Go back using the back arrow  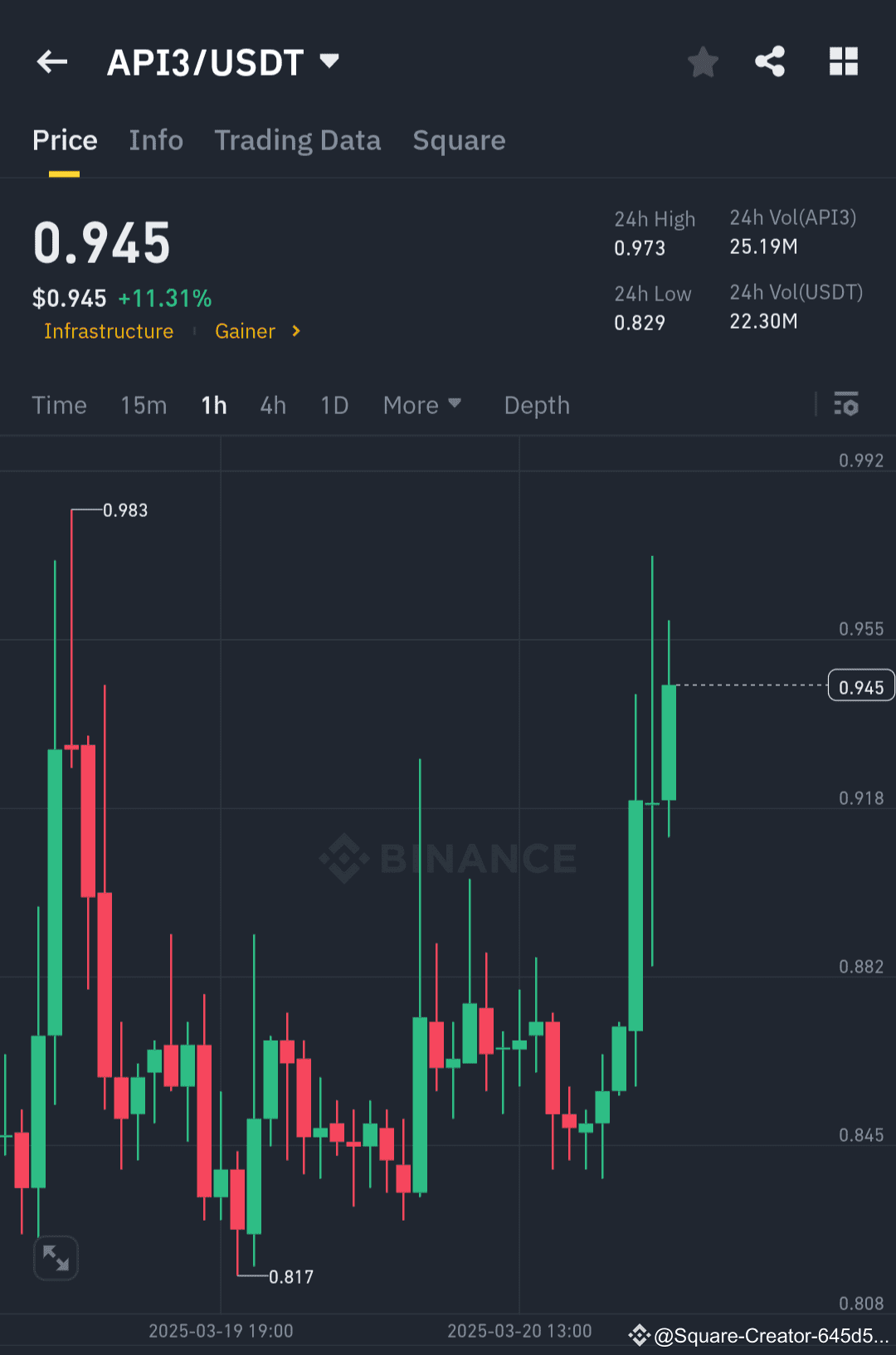click(51, 61)
